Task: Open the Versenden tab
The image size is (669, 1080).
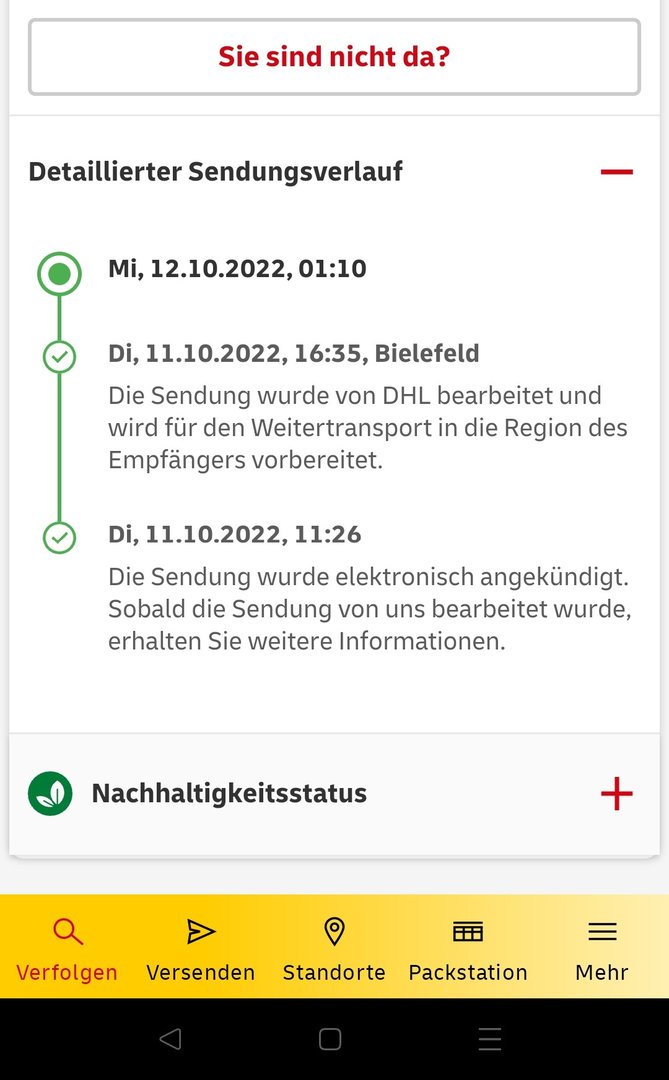Action: coord(201,950)
